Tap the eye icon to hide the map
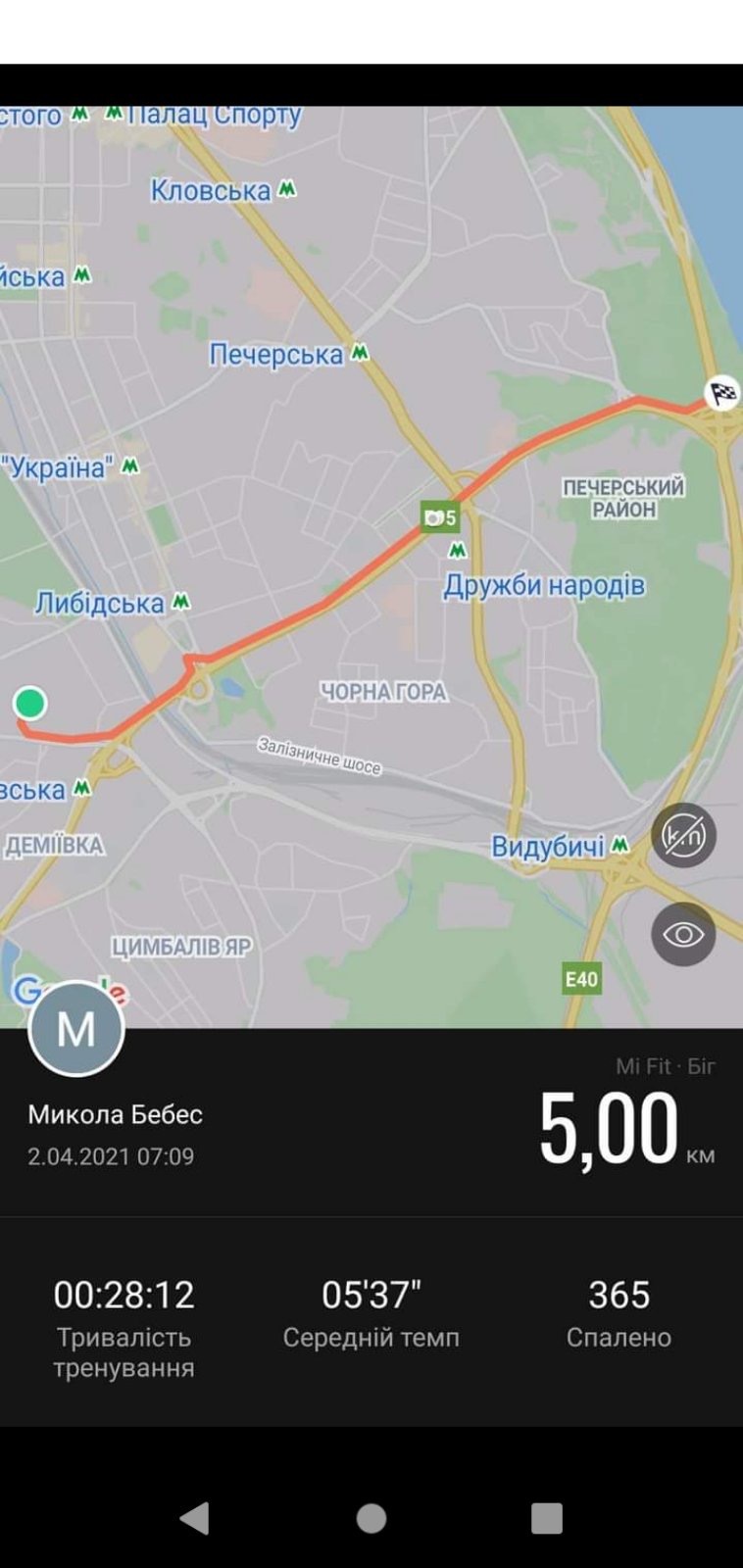 tap(683, 934)
